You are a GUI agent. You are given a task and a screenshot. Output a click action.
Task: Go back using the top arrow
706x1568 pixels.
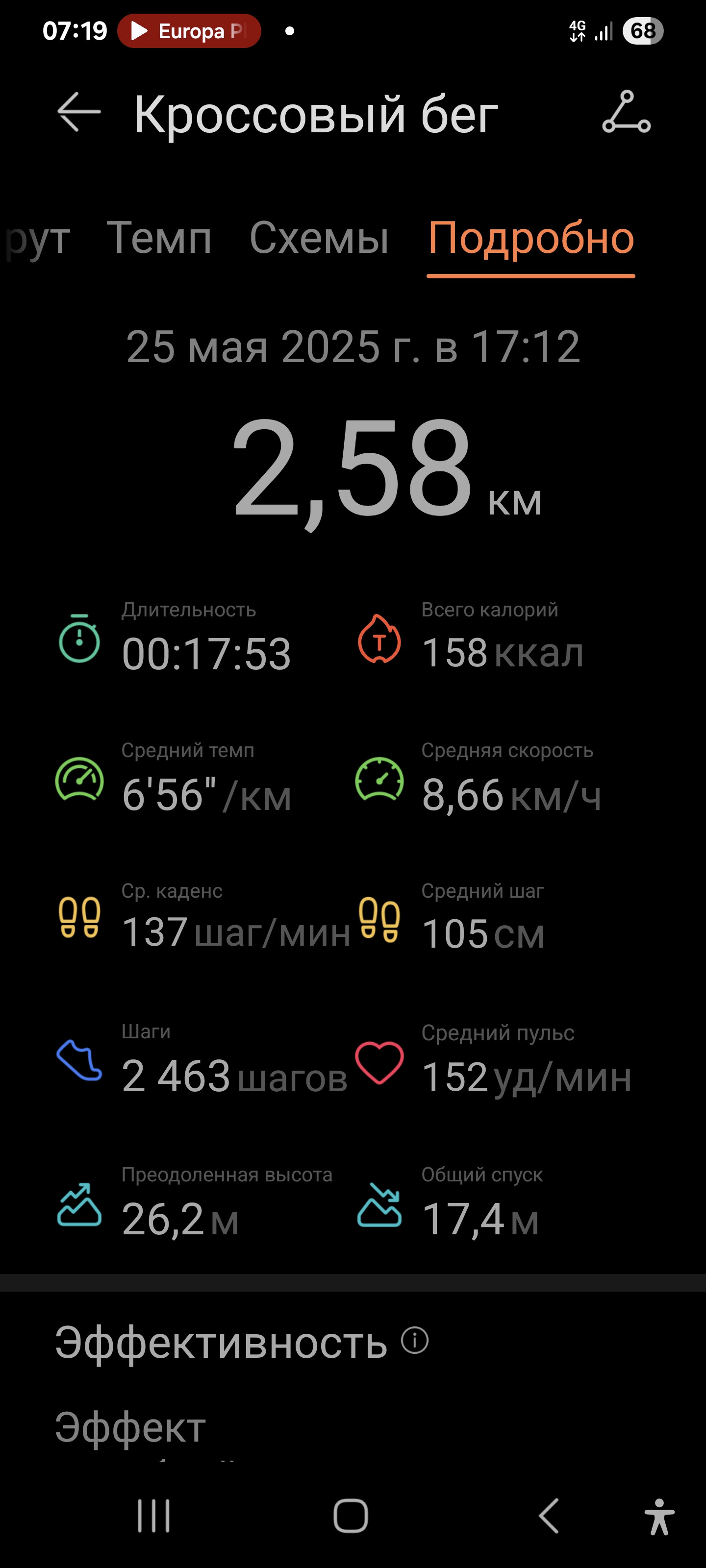(x=78, y=112)
